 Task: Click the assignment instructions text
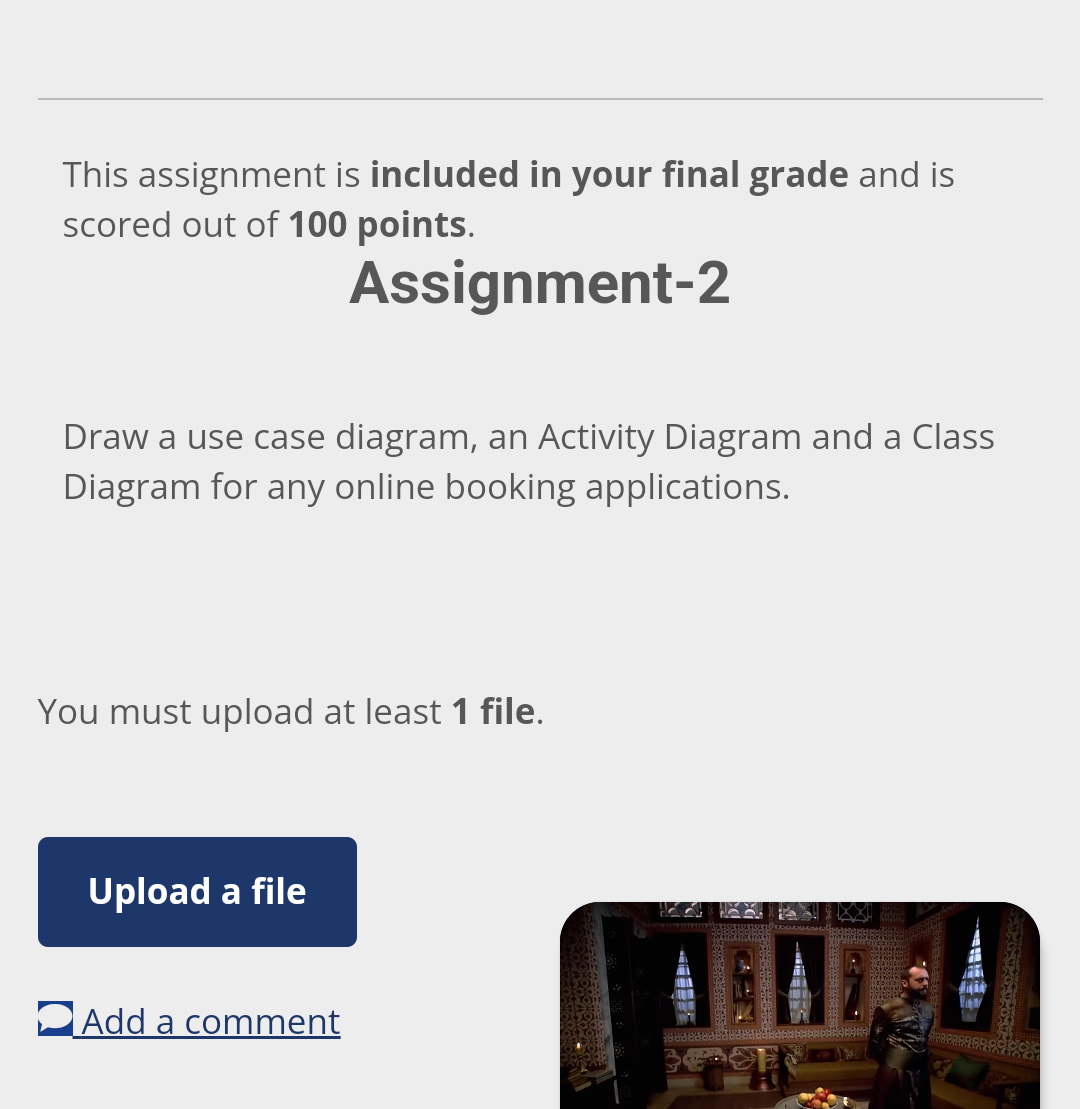(529, 461)
